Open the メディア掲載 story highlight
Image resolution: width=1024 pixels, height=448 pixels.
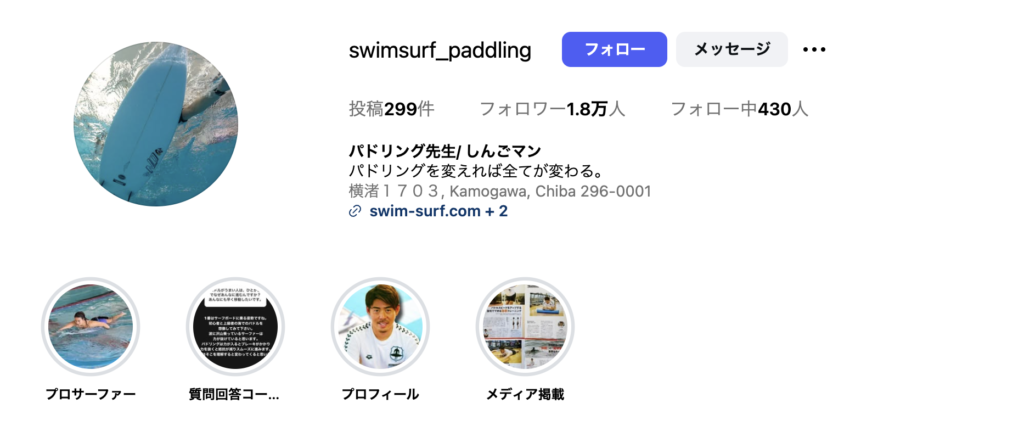coord(524,327)
